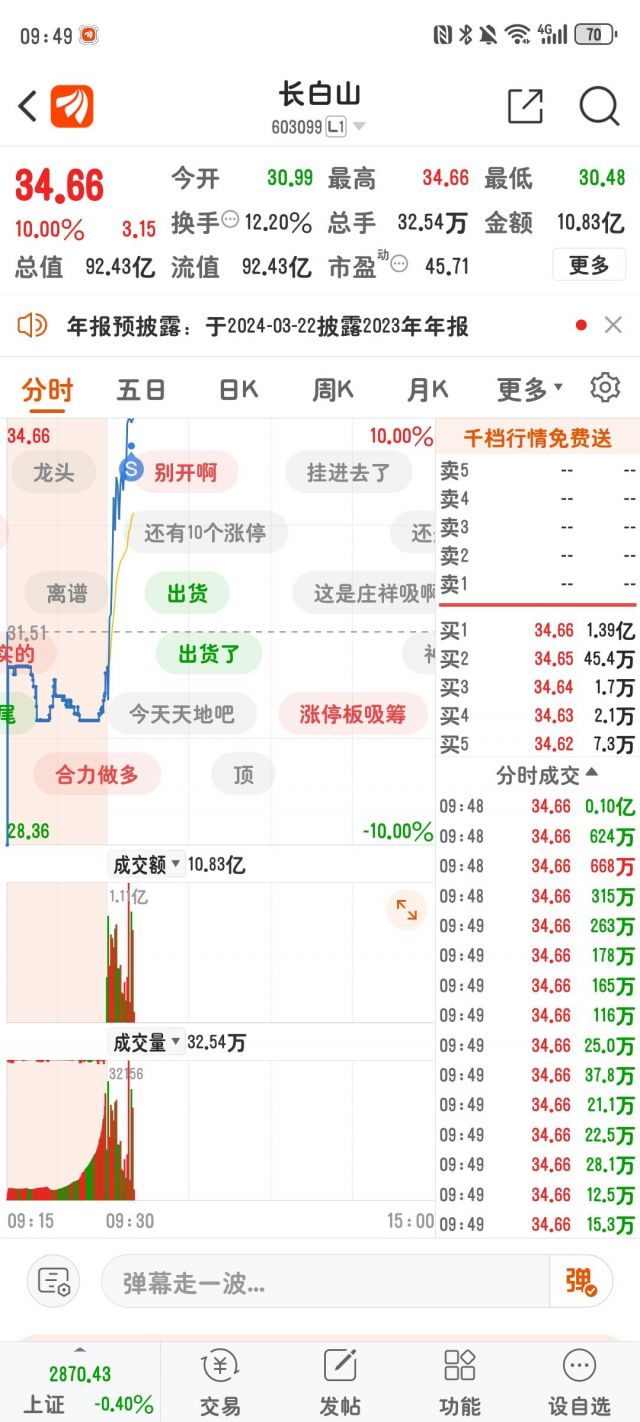640x1422 pixels.
Task: Open chart settings gear
Action: (605, 388)
